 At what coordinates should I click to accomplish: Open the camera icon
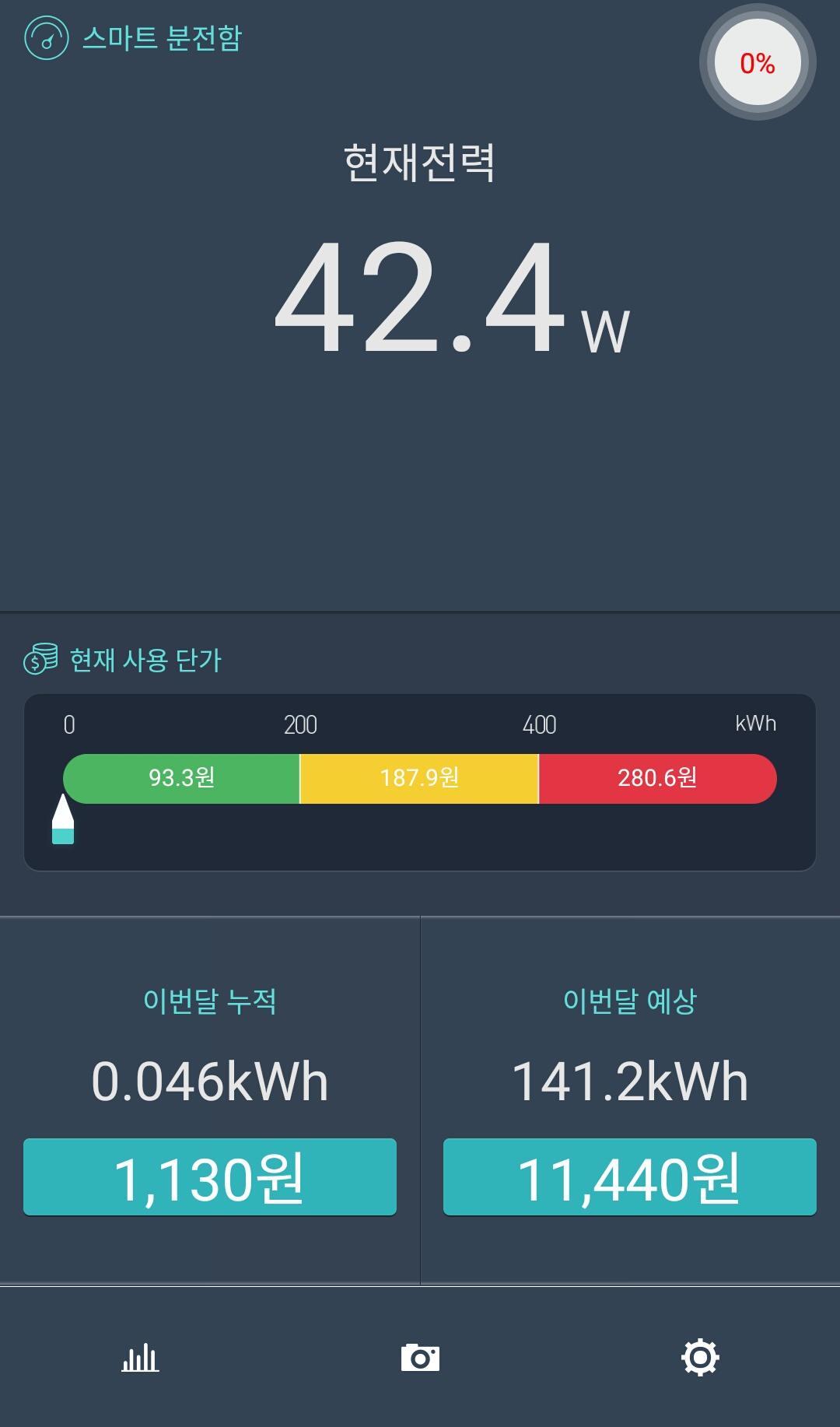click(420, 1358)
